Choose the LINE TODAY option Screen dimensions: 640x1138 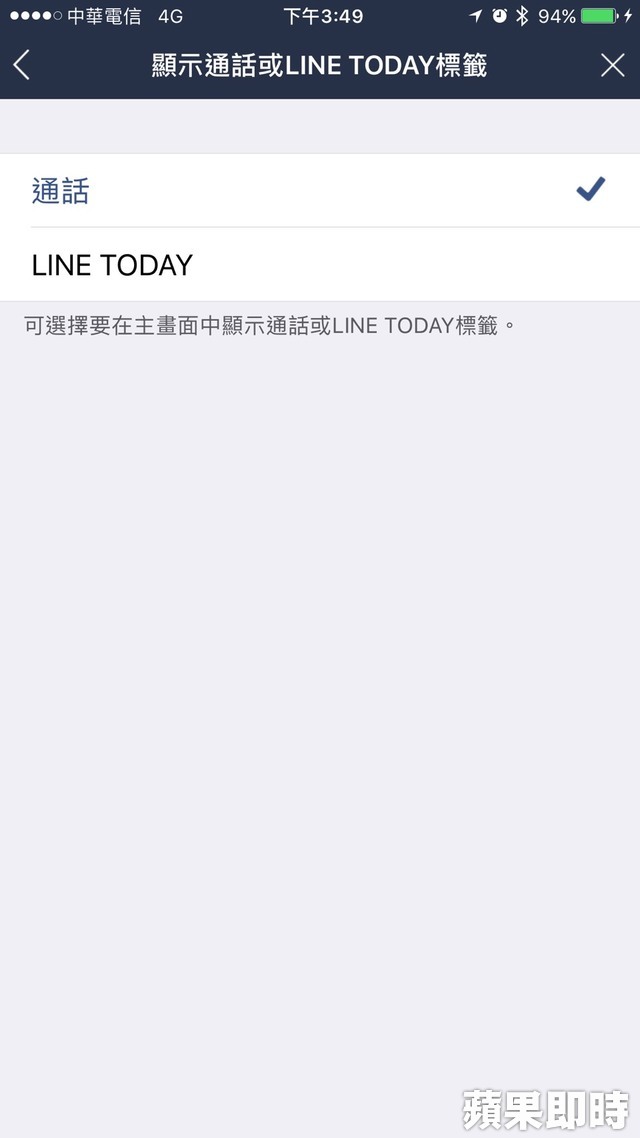pos(320,265)
